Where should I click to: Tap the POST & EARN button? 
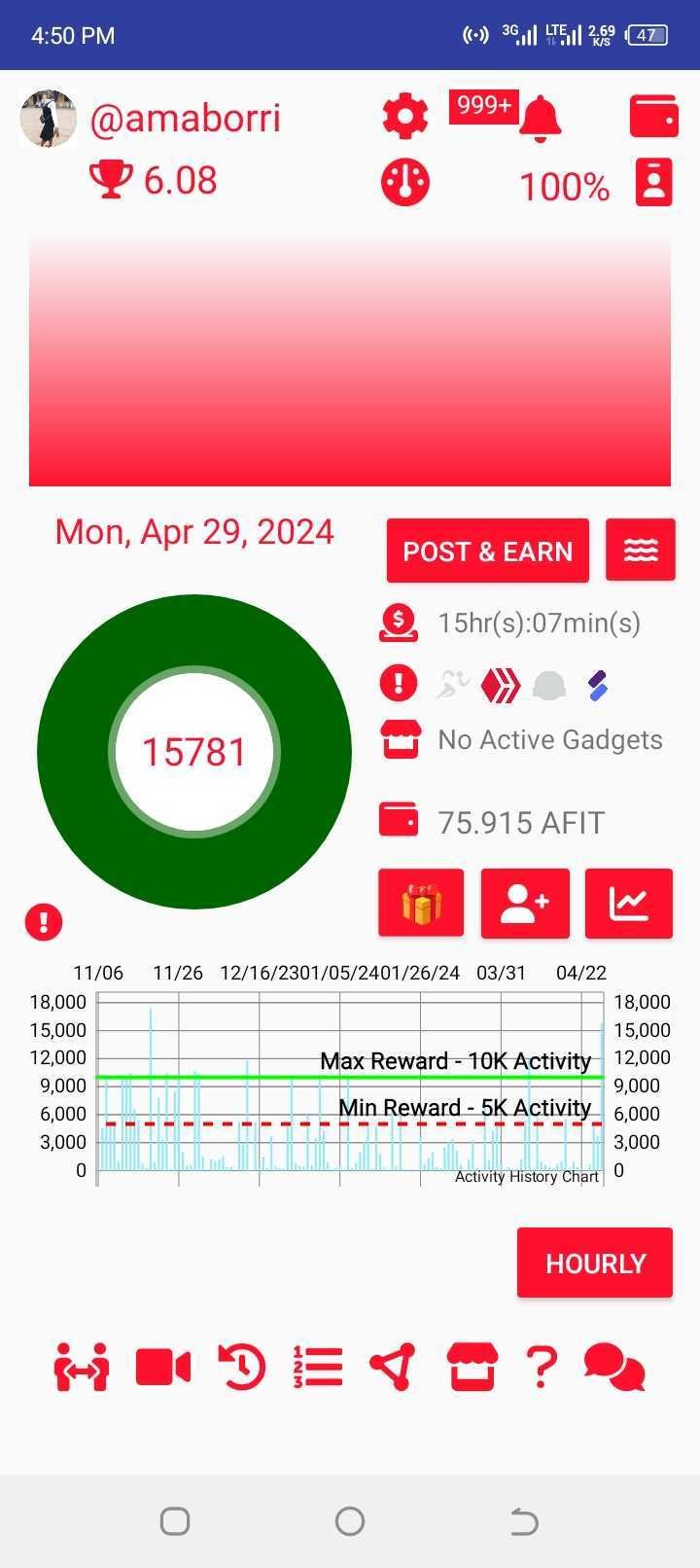(488, 552)
